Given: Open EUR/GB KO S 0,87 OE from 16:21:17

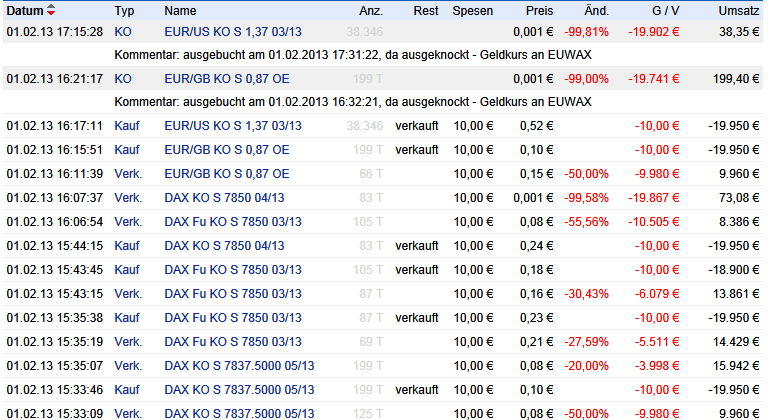Looking at the screenshot, I should click(227, 78).
